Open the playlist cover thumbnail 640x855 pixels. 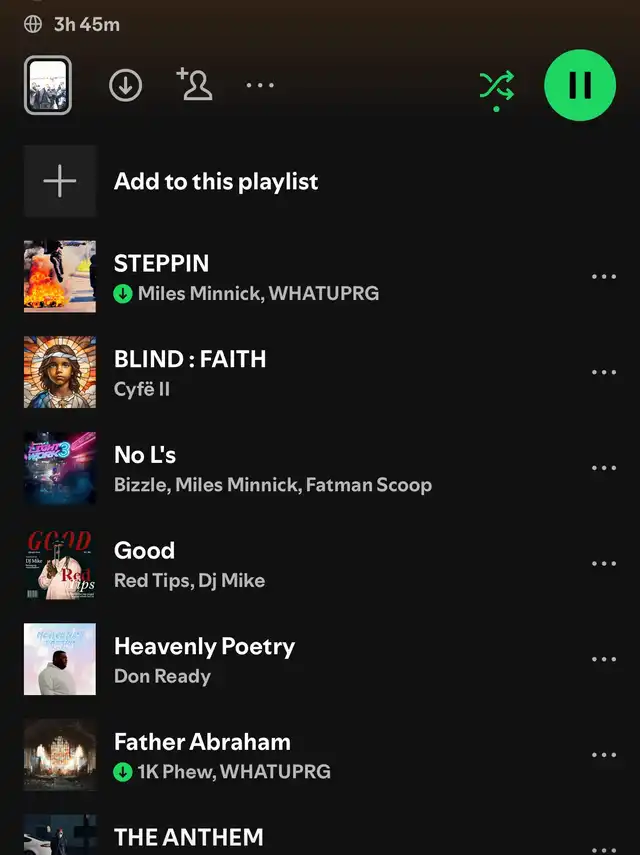click(48, 85)
